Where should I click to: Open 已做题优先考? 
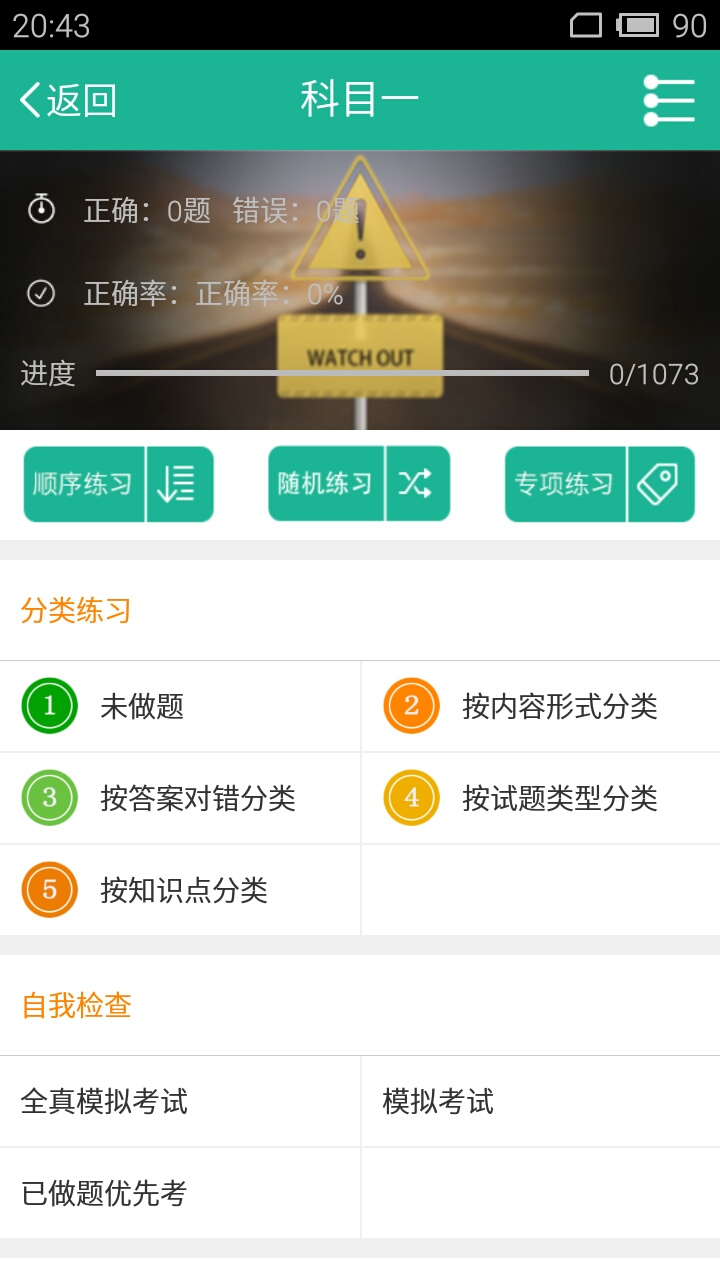(180, 1193)
